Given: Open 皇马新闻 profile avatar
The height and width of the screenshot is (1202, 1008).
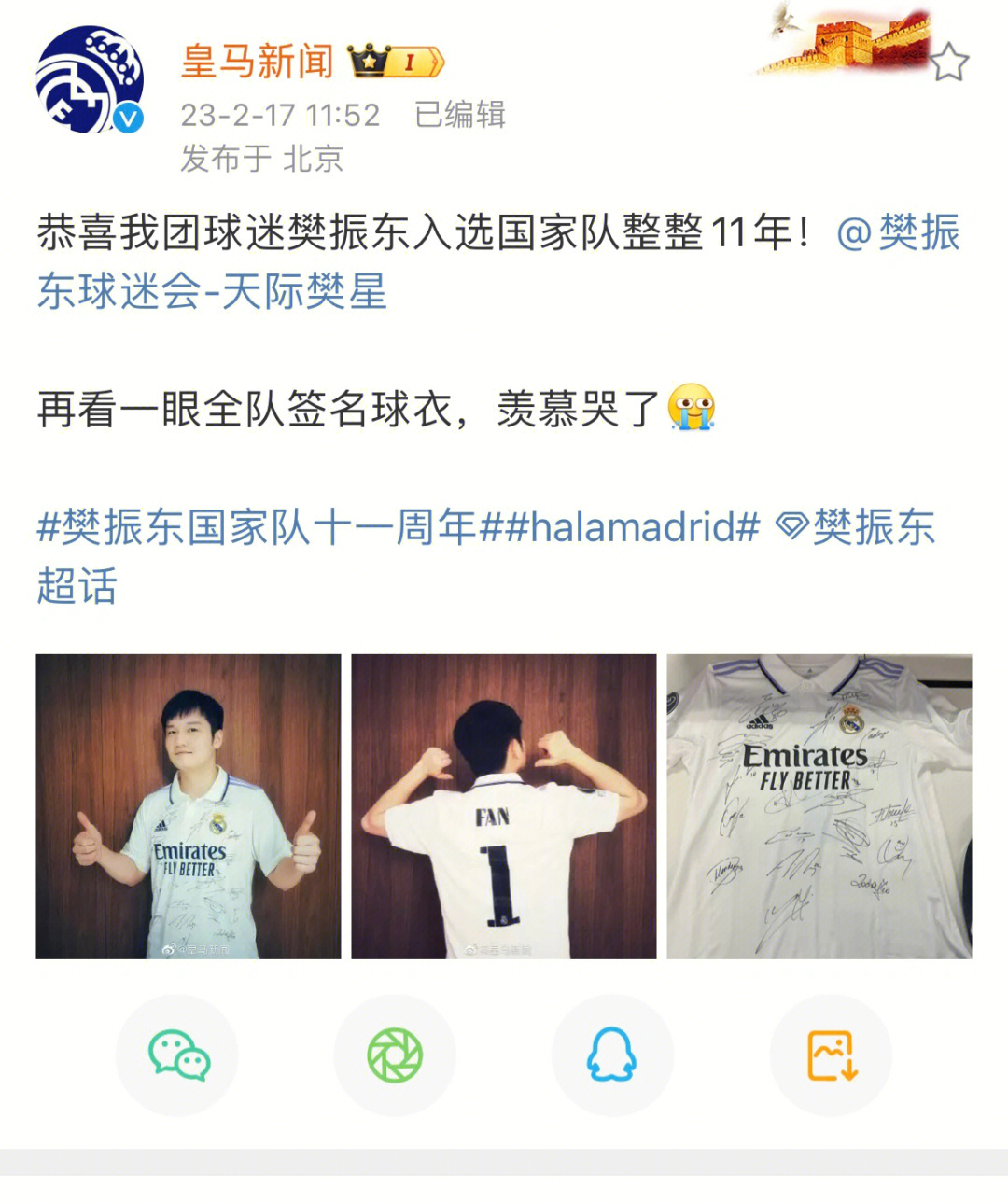Looking at the screenshot, I should tap(90, 80).
